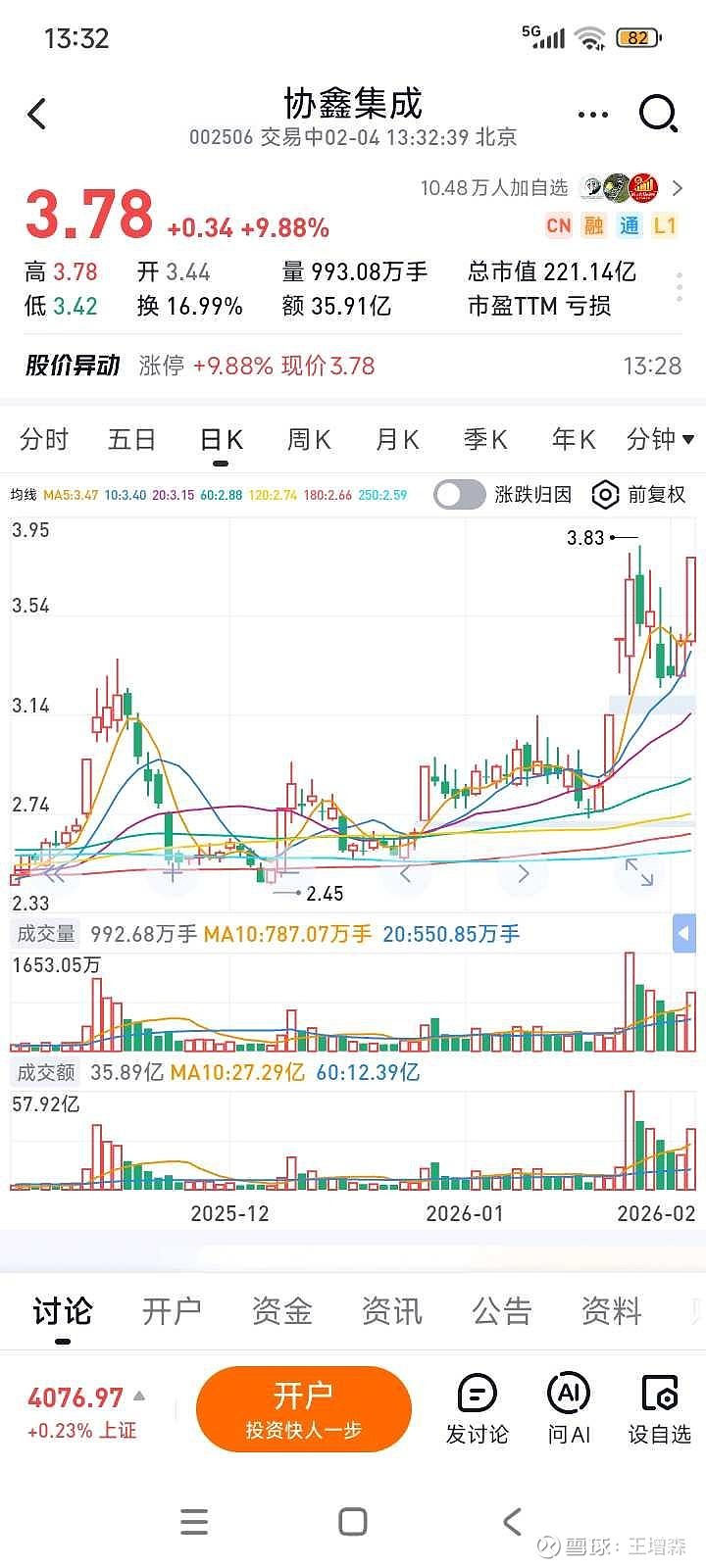
Task: Toggle the 涨跌归因 switch
Action: 460,495
